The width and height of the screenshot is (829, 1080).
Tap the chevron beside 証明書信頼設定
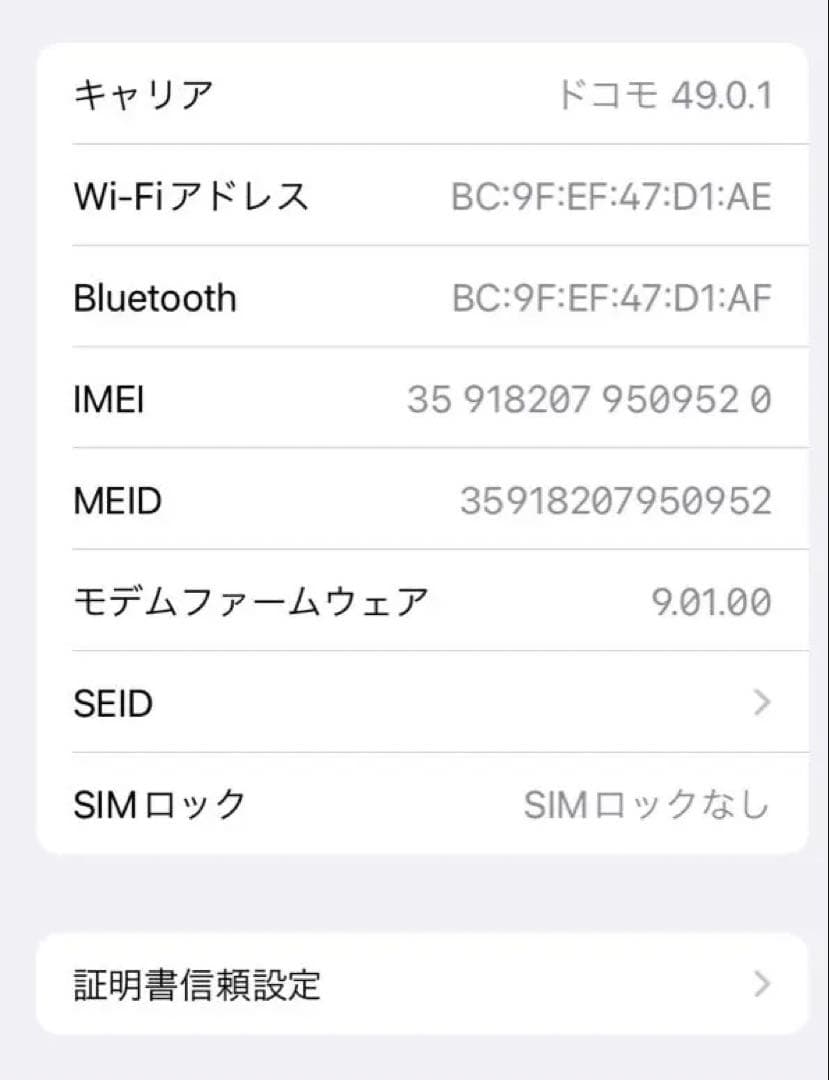pyautogui.click(x=762, y=985)
